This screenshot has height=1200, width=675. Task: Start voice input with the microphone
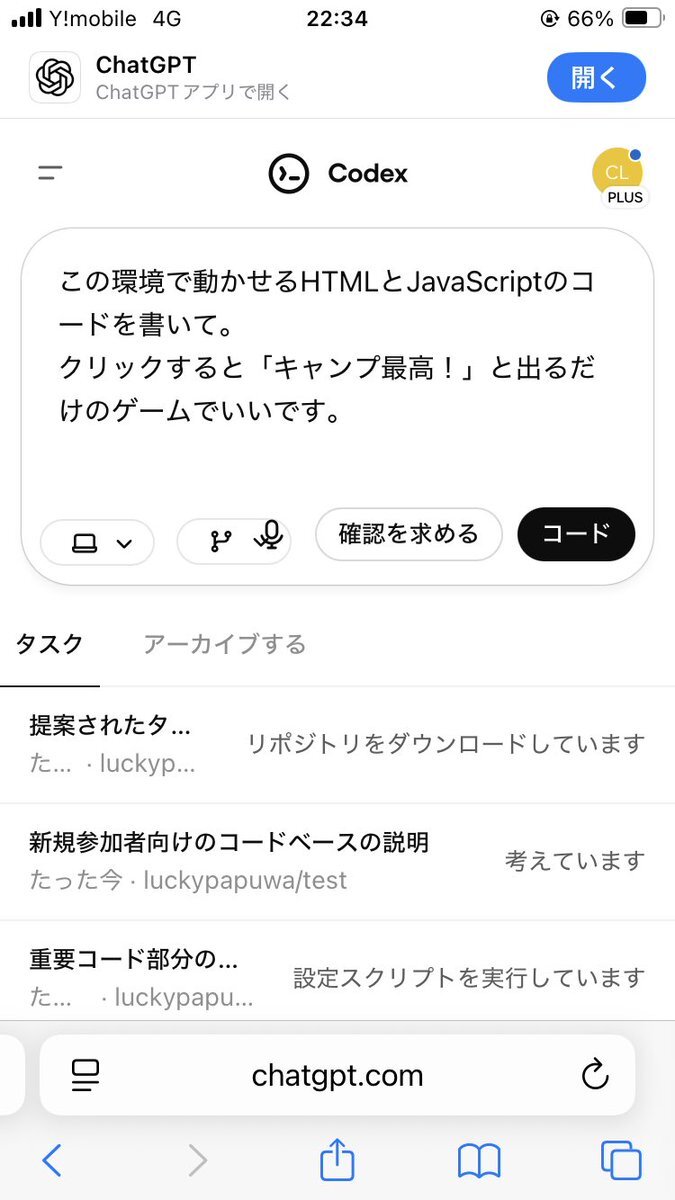(x=267, y=537)
